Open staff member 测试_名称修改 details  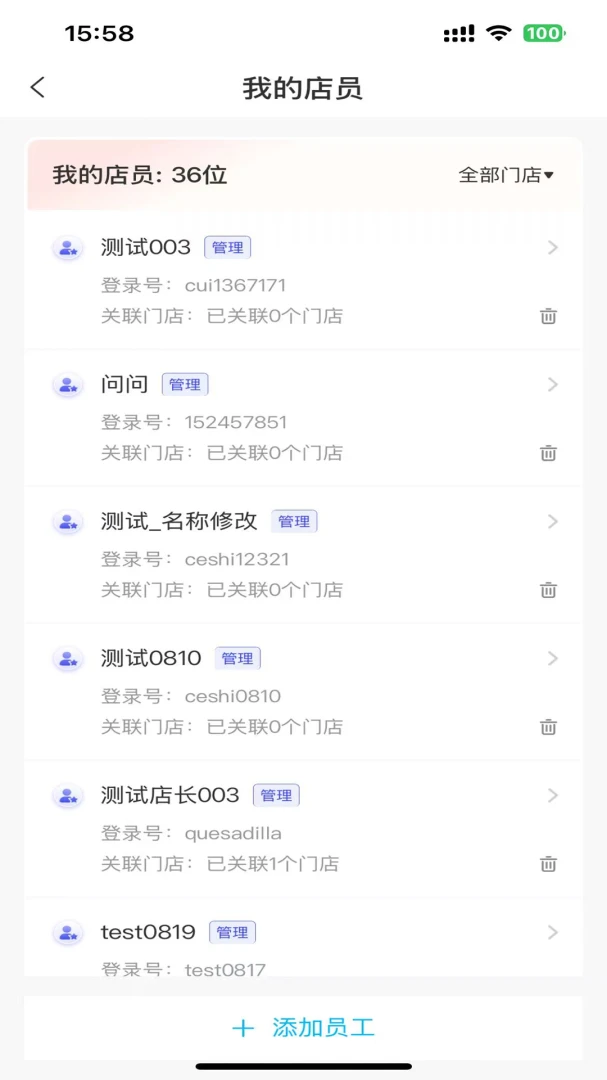pyautogui.click(x=303, y=555)
